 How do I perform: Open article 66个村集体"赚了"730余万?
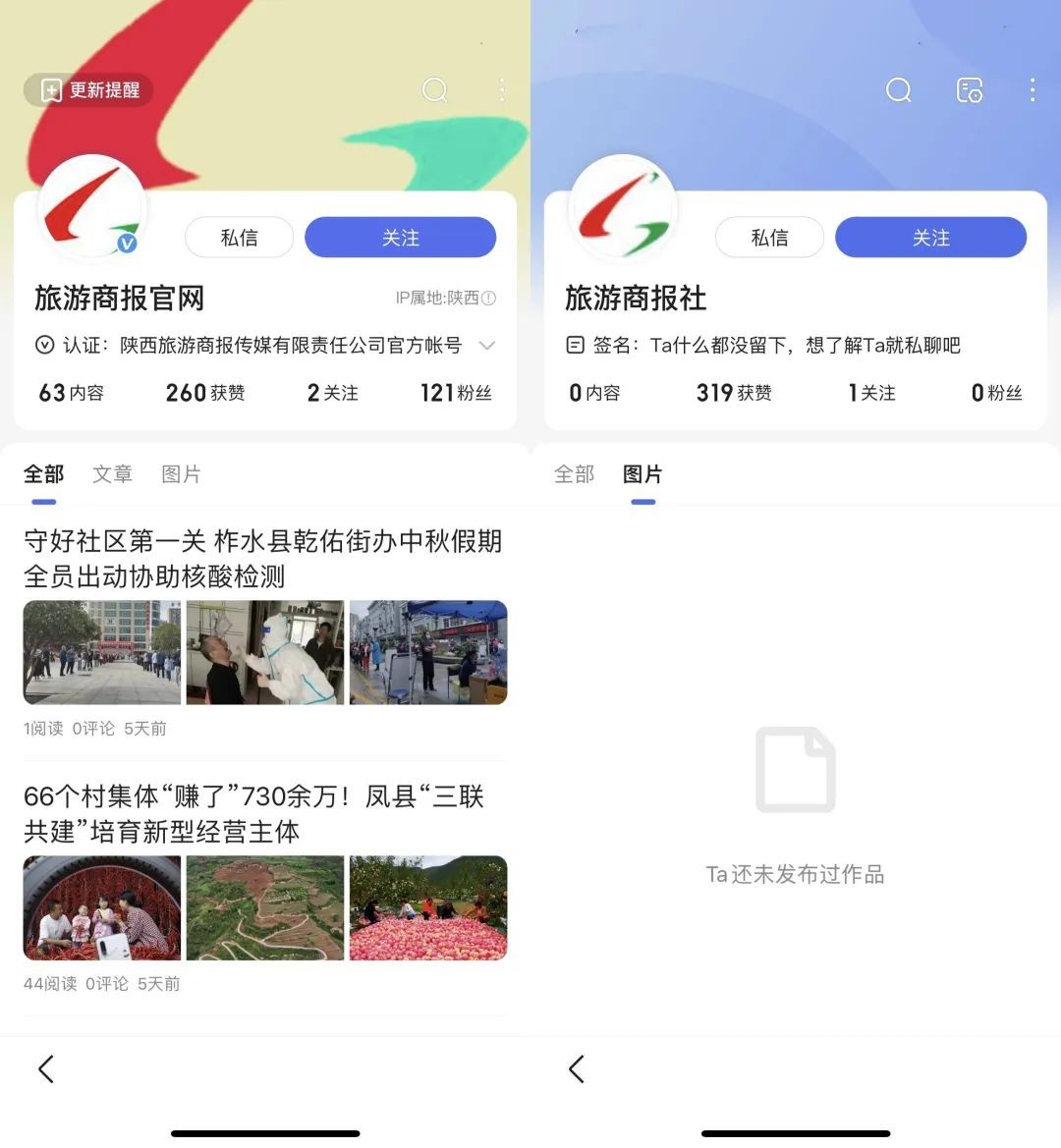point(253,813)
